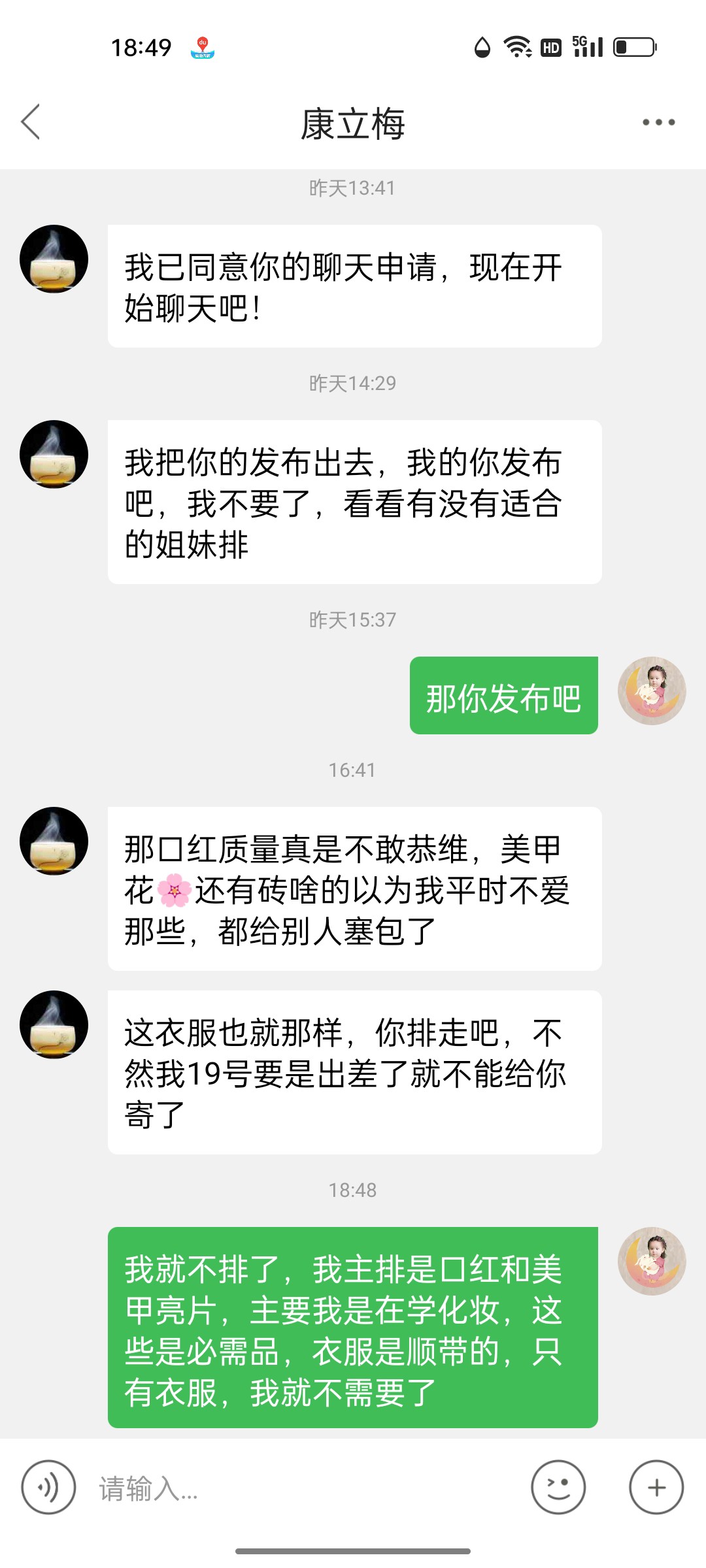Screen dimensions: 706x1568
Task: Open the three-dot more options menu
Action: (658, 122)
